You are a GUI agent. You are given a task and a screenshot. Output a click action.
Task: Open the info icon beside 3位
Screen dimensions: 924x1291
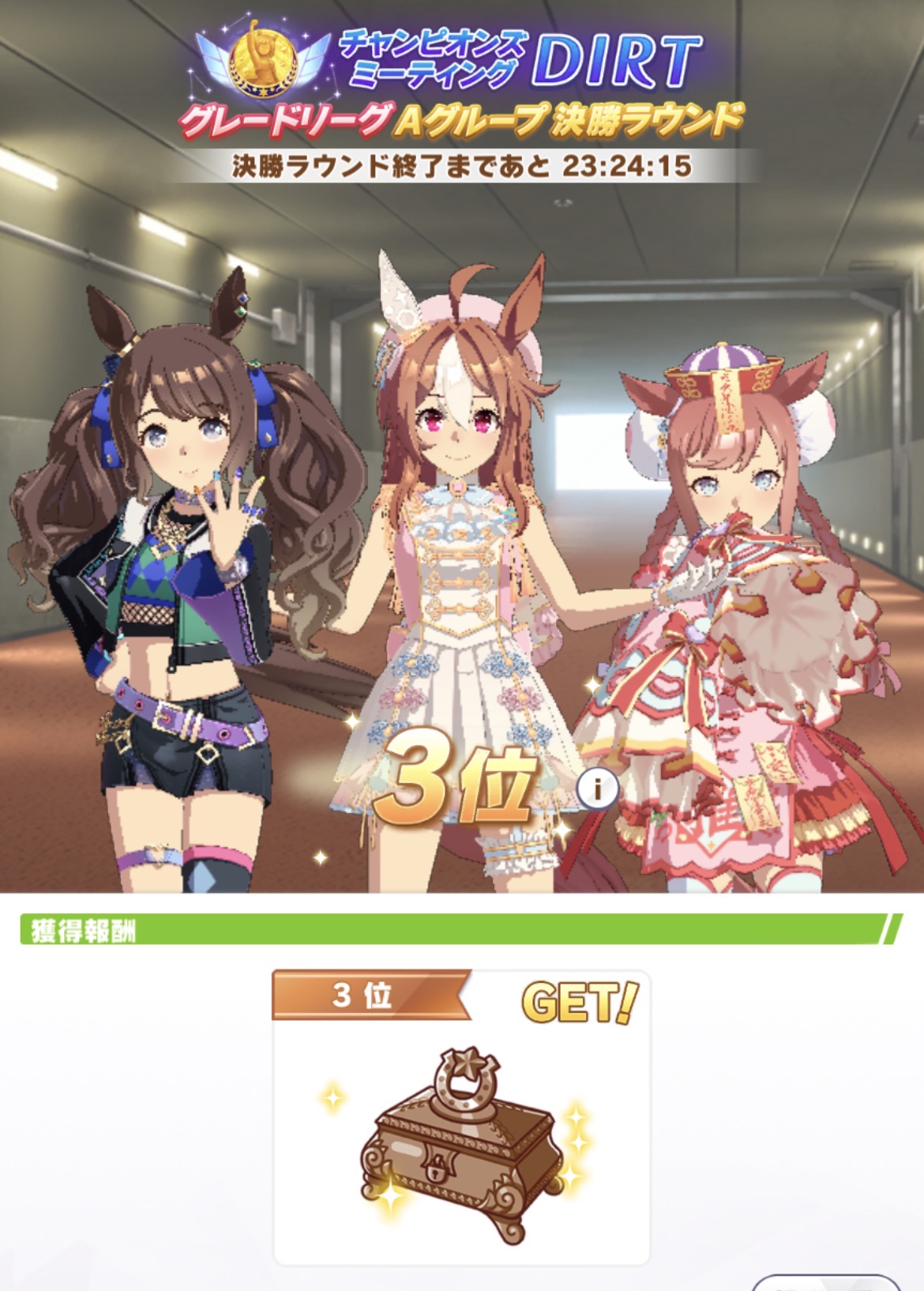(x=598, y=789)
